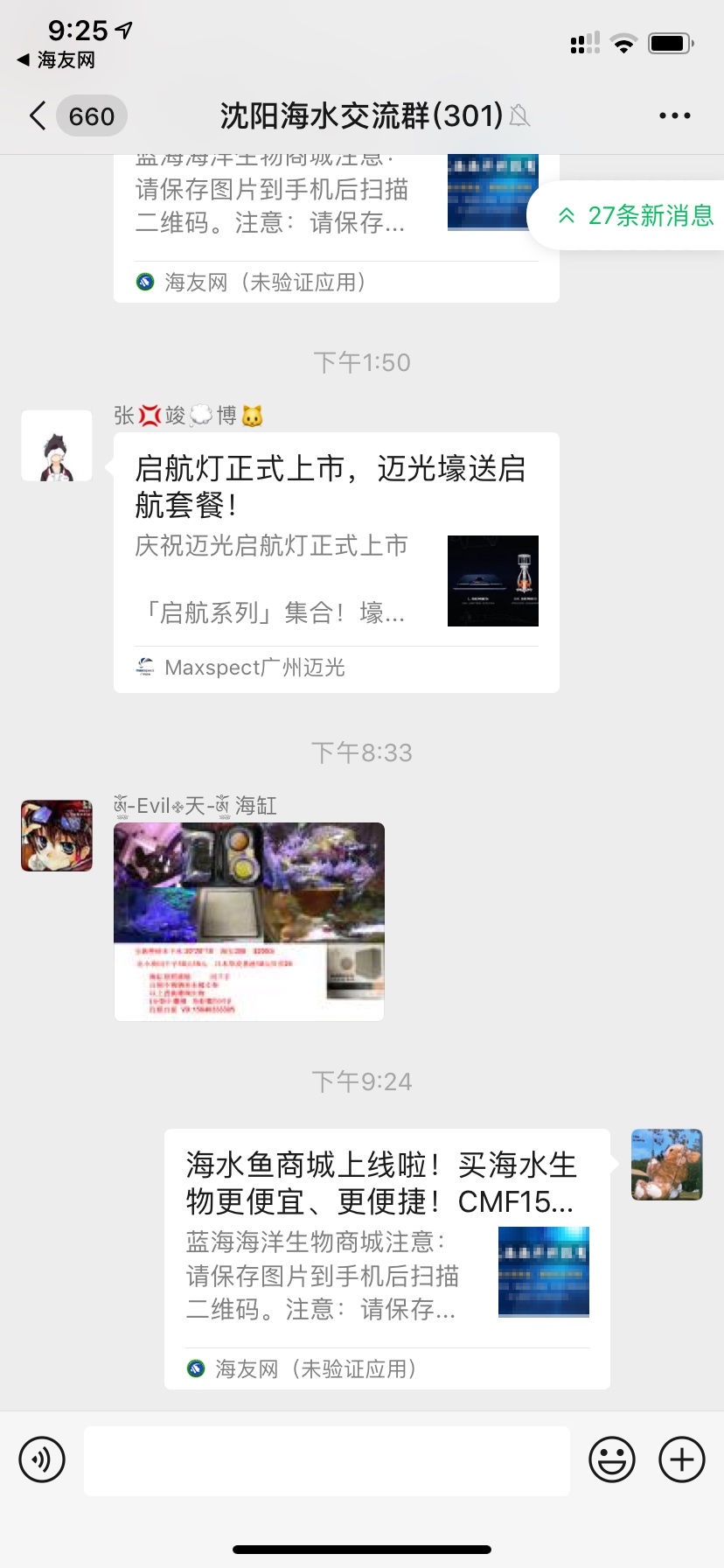724x1568 pixels.
Task: View 张峻博's profile avatar
Action: pyautogui.click(x=57, y=445)
